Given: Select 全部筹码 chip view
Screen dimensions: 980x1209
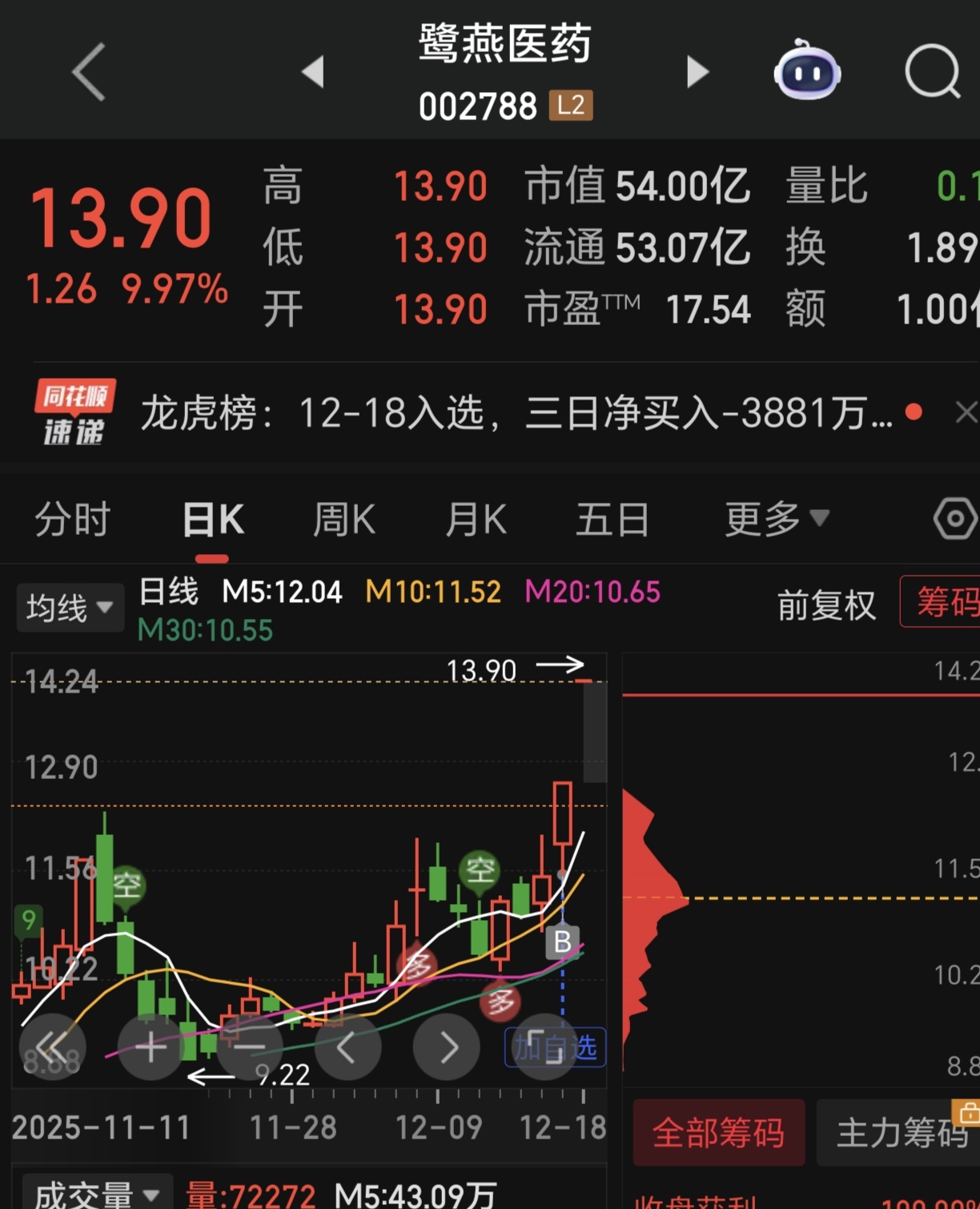Looking at the screenshot, I should 718,1133.
